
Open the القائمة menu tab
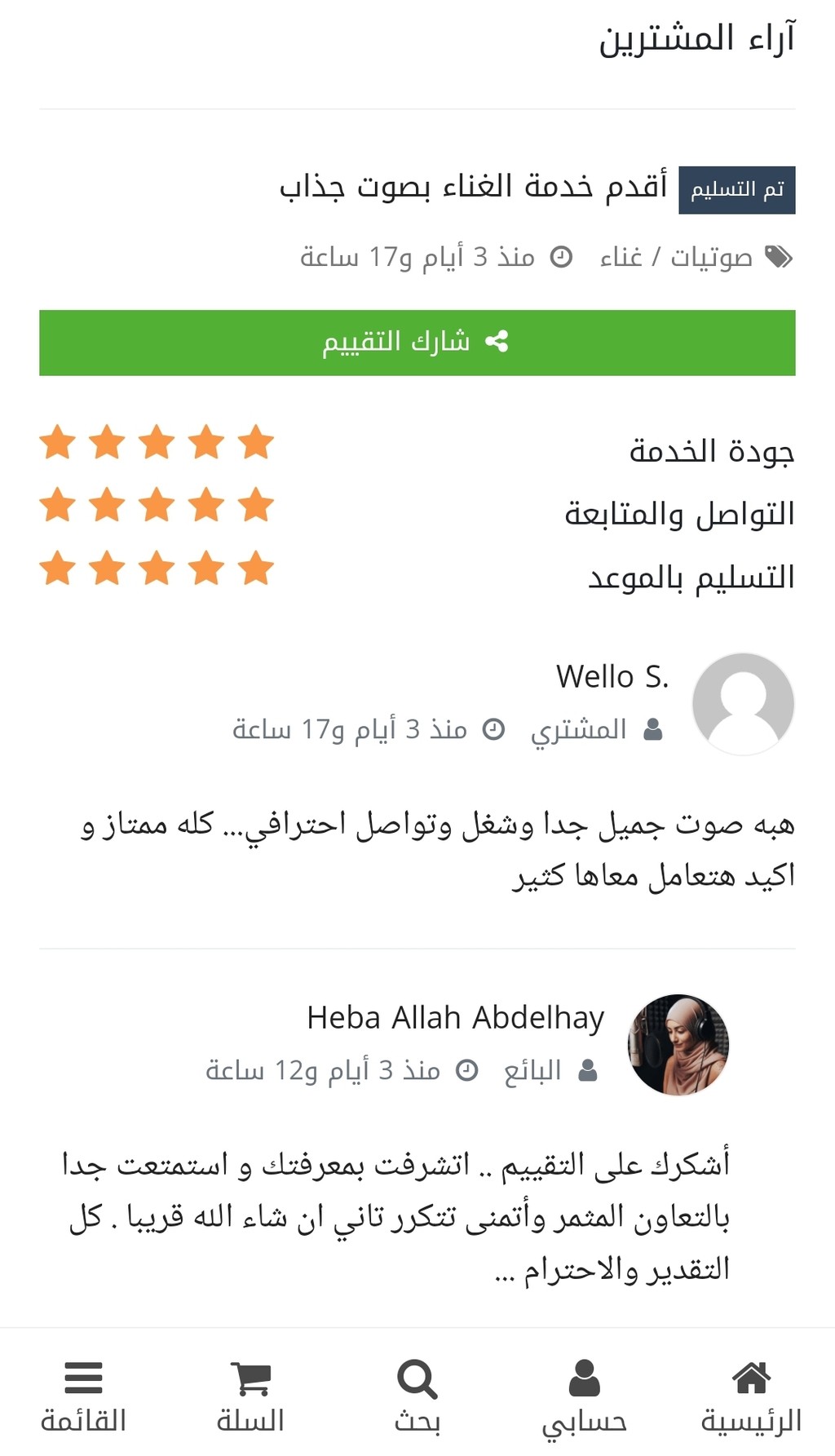click(x=83, y=1396)
